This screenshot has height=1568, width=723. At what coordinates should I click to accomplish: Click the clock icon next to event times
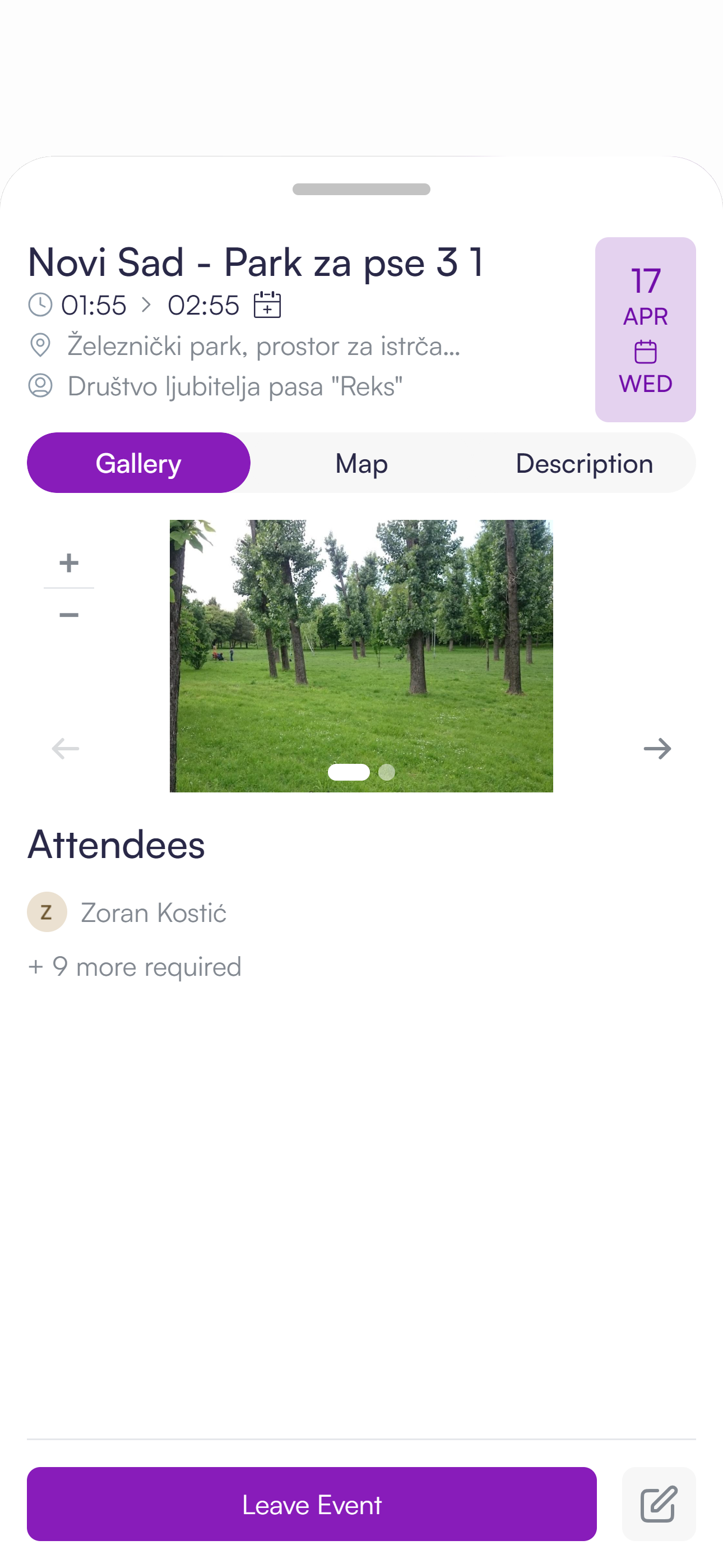[x=40, y=306]
